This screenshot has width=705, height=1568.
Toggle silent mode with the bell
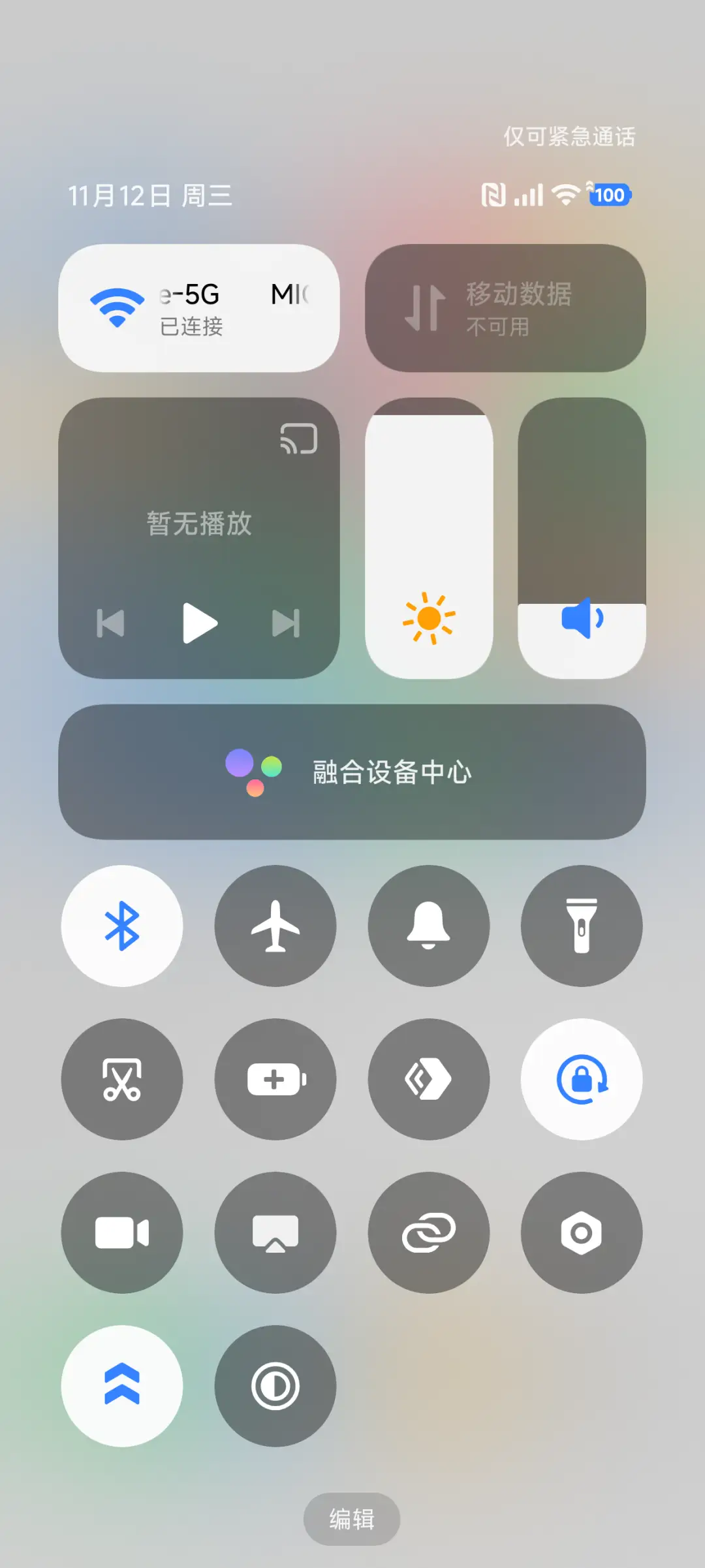428,926
